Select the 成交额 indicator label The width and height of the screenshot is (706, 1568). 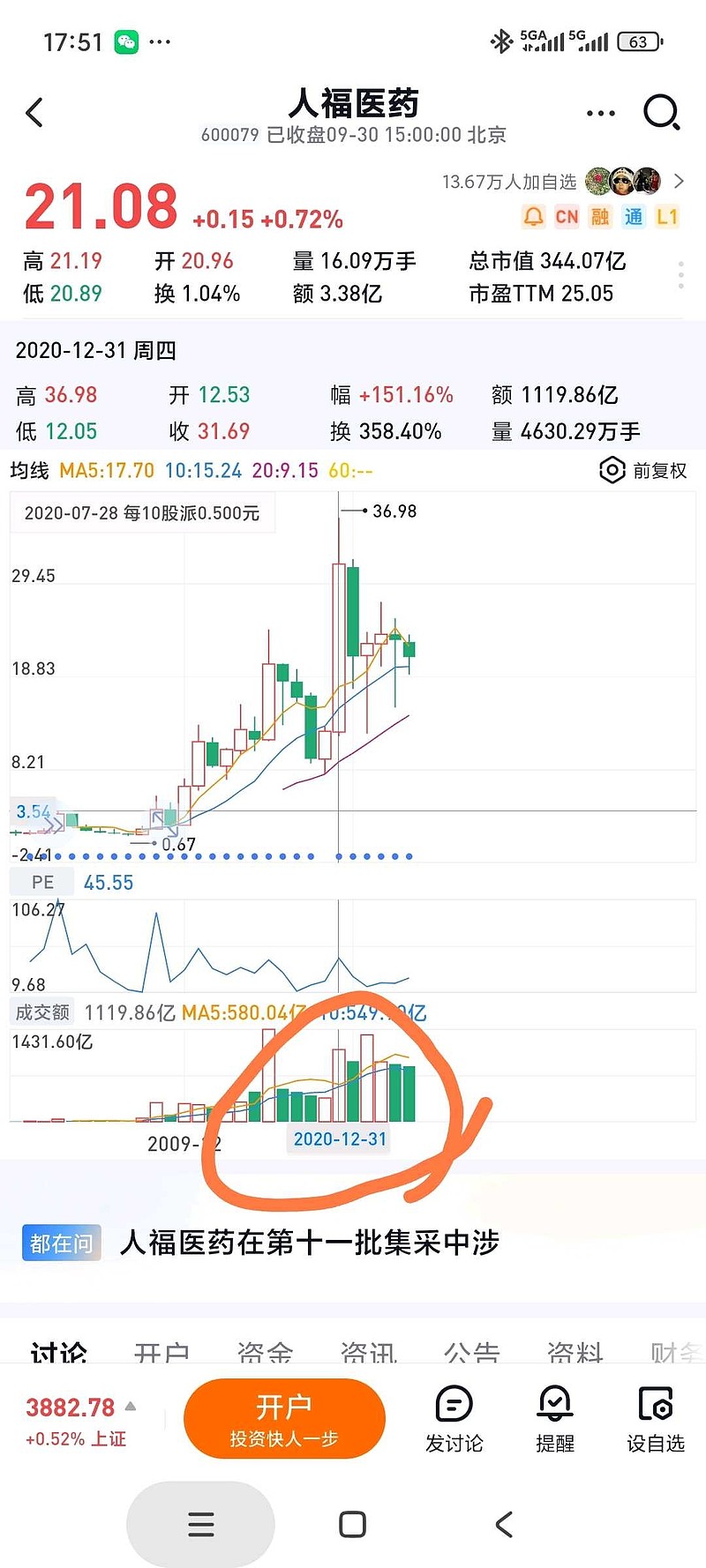click(42, 1012)
